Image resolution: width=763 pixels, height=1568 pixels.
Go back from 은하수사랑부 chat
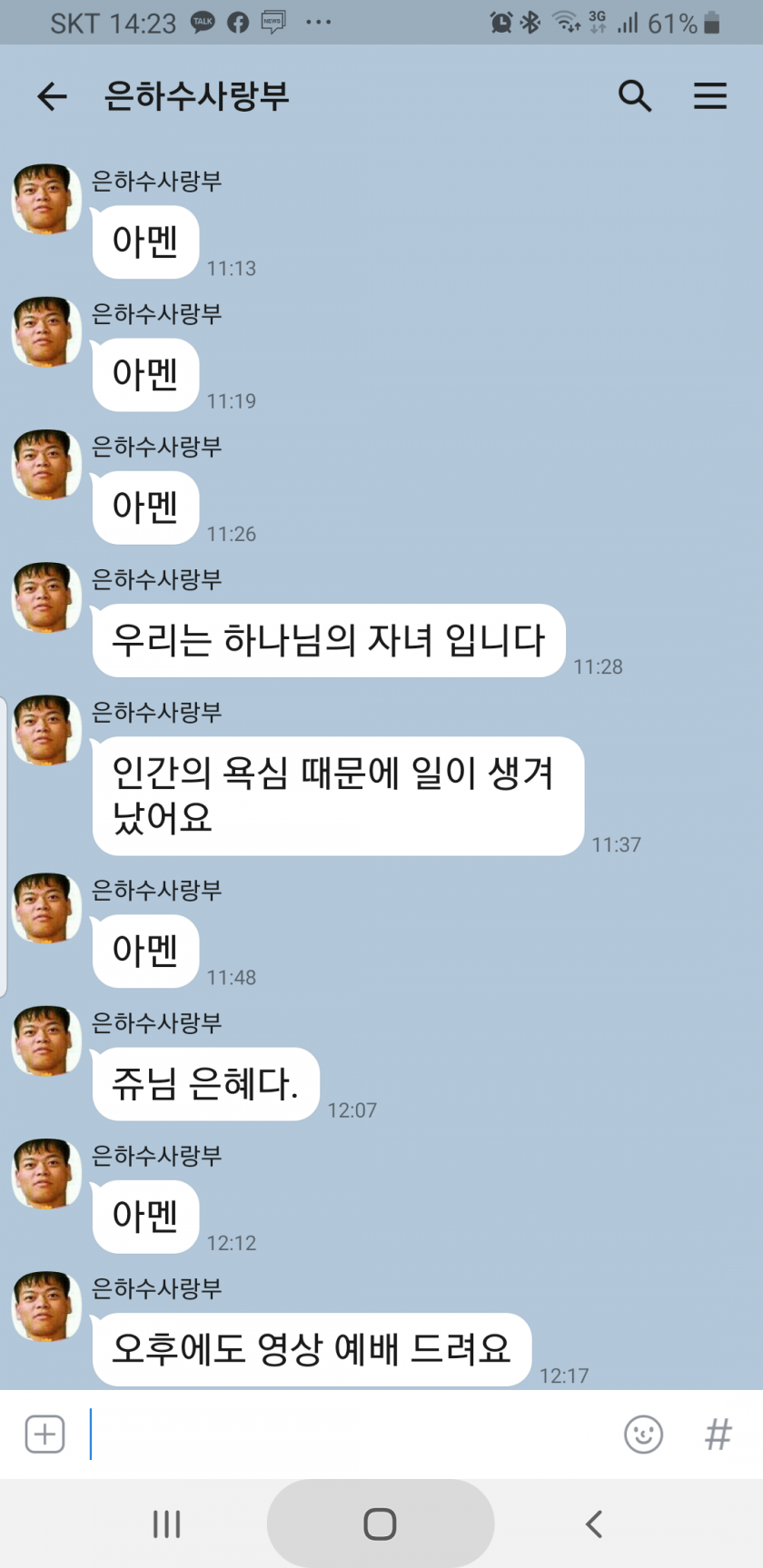click(x=52, y=95)
